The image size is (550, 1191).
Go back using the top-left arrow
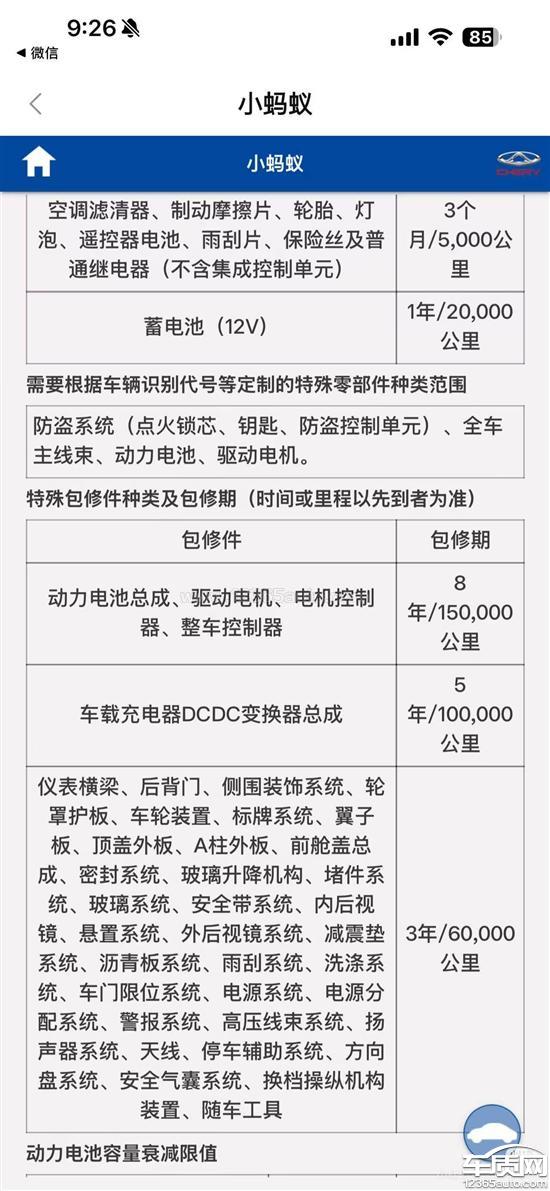coord(35,104)
